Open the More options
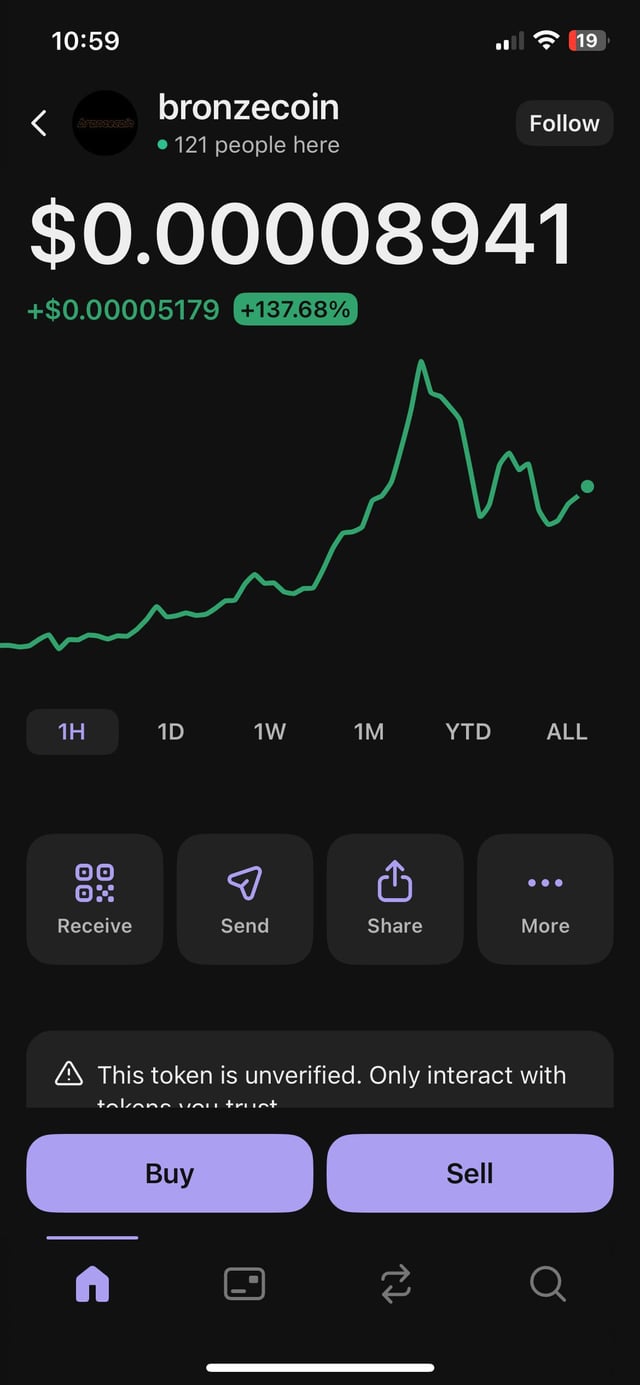 [x=545, y=898]
